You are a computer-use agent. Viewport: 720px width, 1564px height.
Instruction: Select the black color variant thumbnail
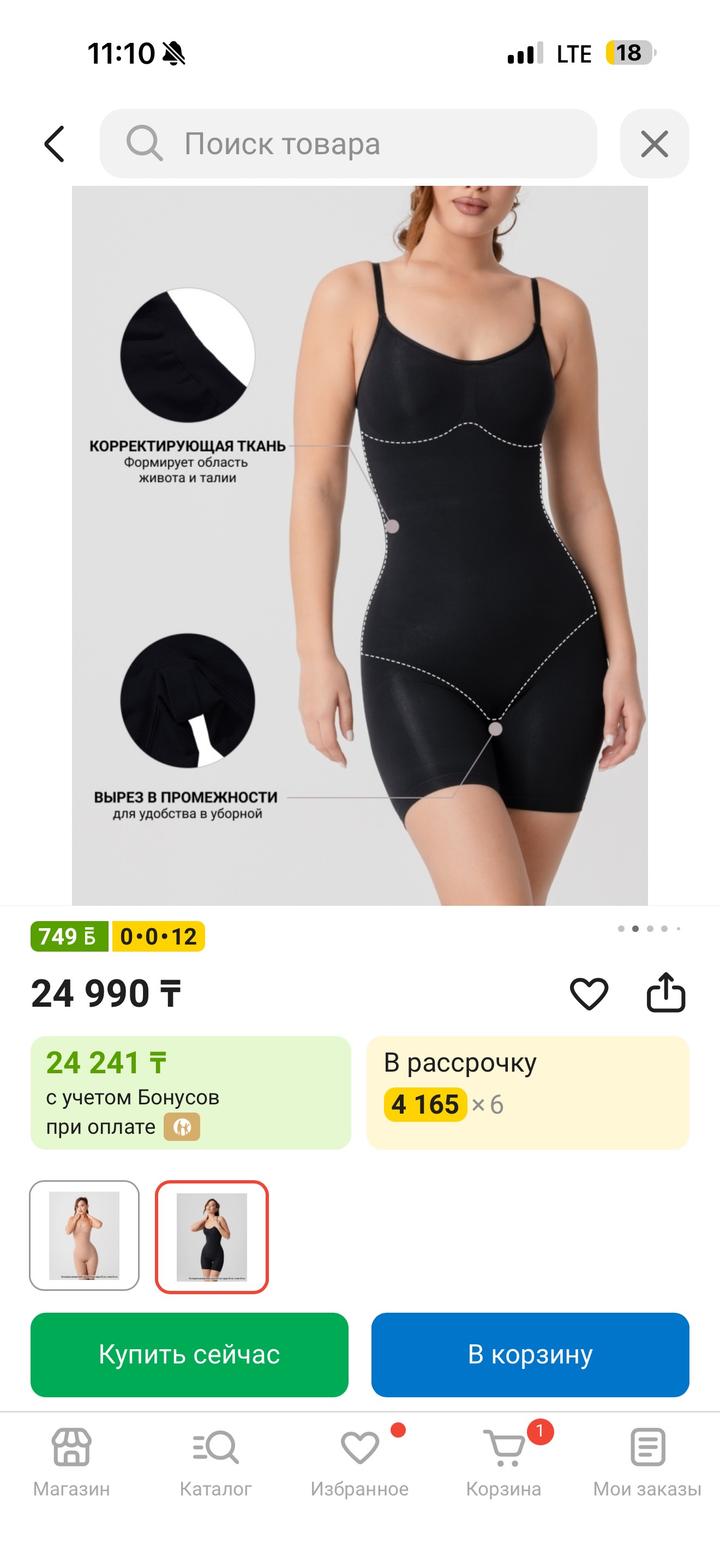pyautogui.click(x=212, y=1236)
